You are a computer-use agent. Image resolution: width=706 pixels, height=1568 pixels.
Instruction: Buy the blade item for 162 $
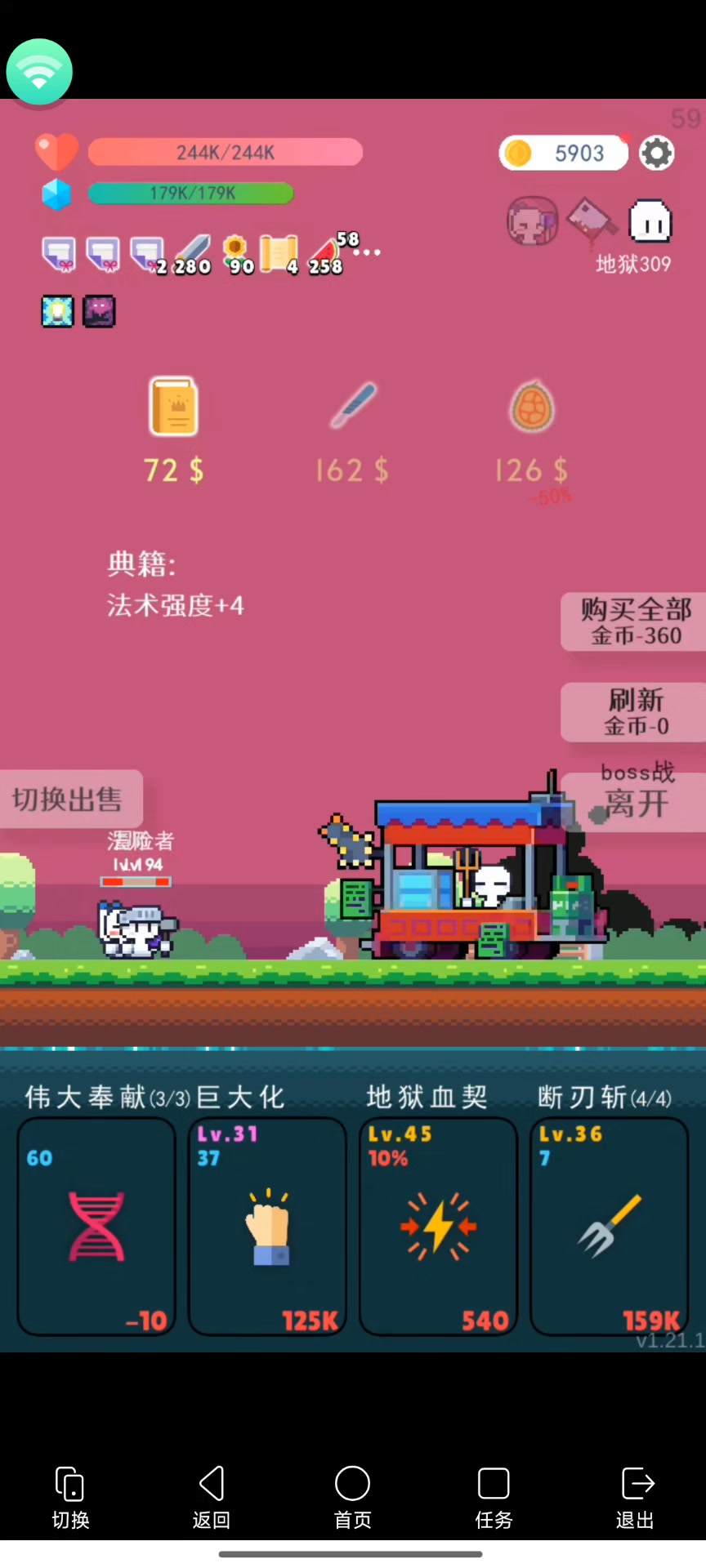pyautogui.click(x=353, y=406)
